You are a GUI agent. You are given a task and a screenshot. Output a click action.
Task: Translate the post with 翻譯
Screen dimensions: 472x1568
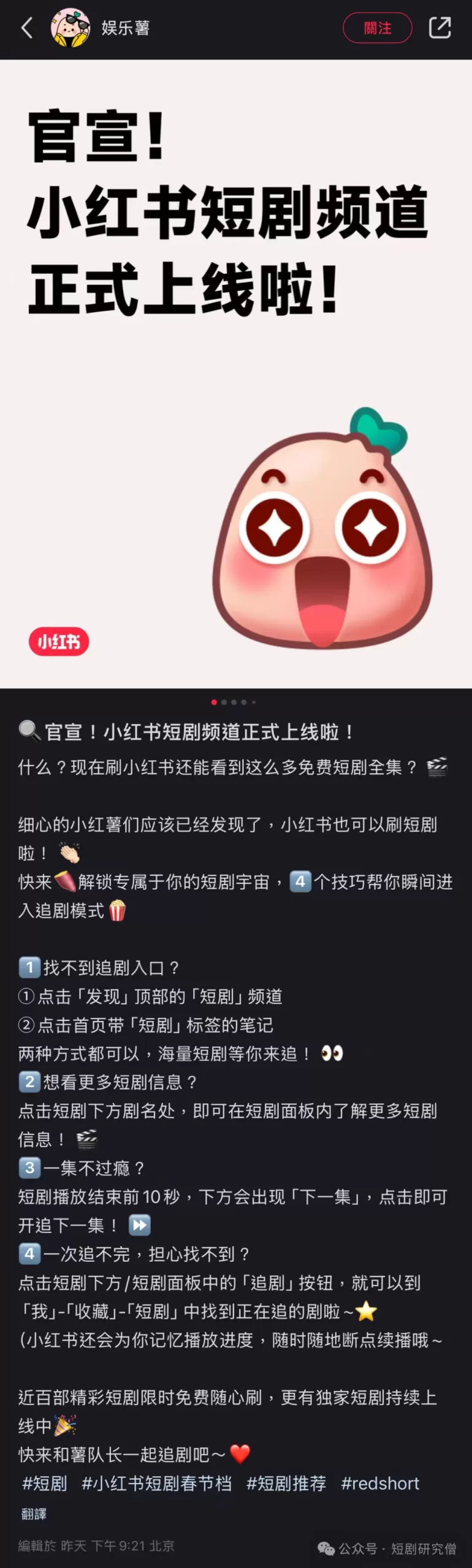click(34, 1514)
